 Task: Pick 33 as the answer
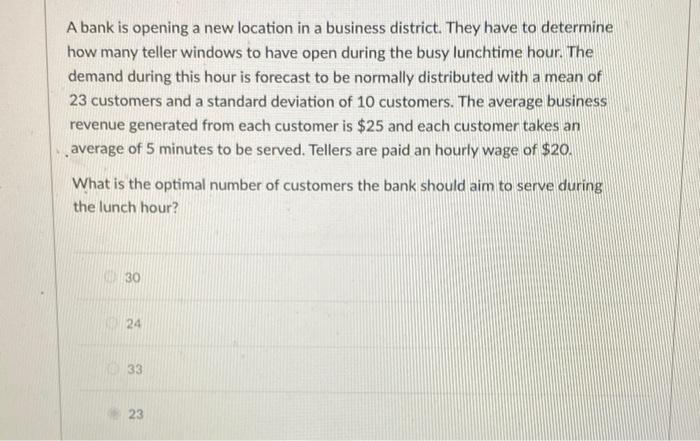118,368
